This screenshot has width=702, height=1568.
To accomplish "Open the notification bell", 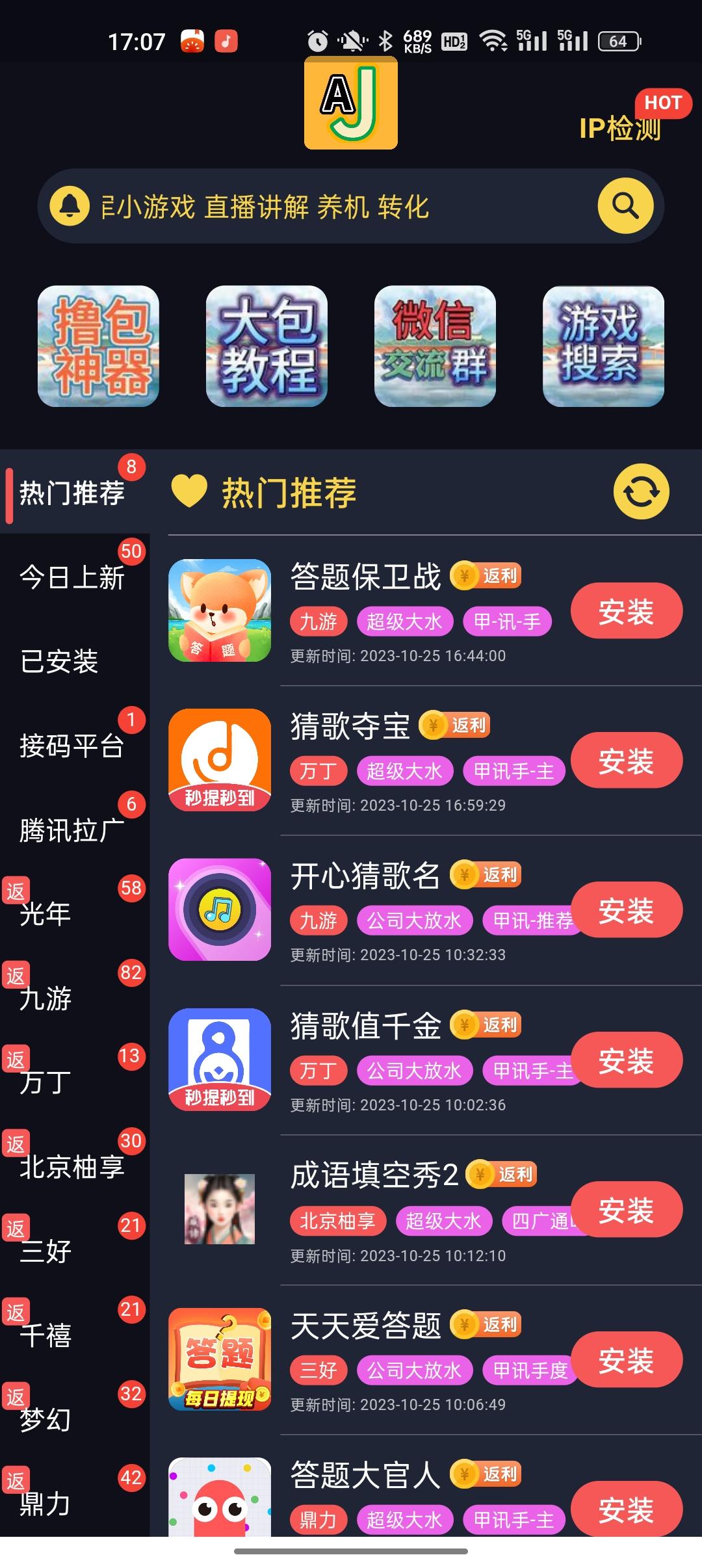I will pos(70,206).
